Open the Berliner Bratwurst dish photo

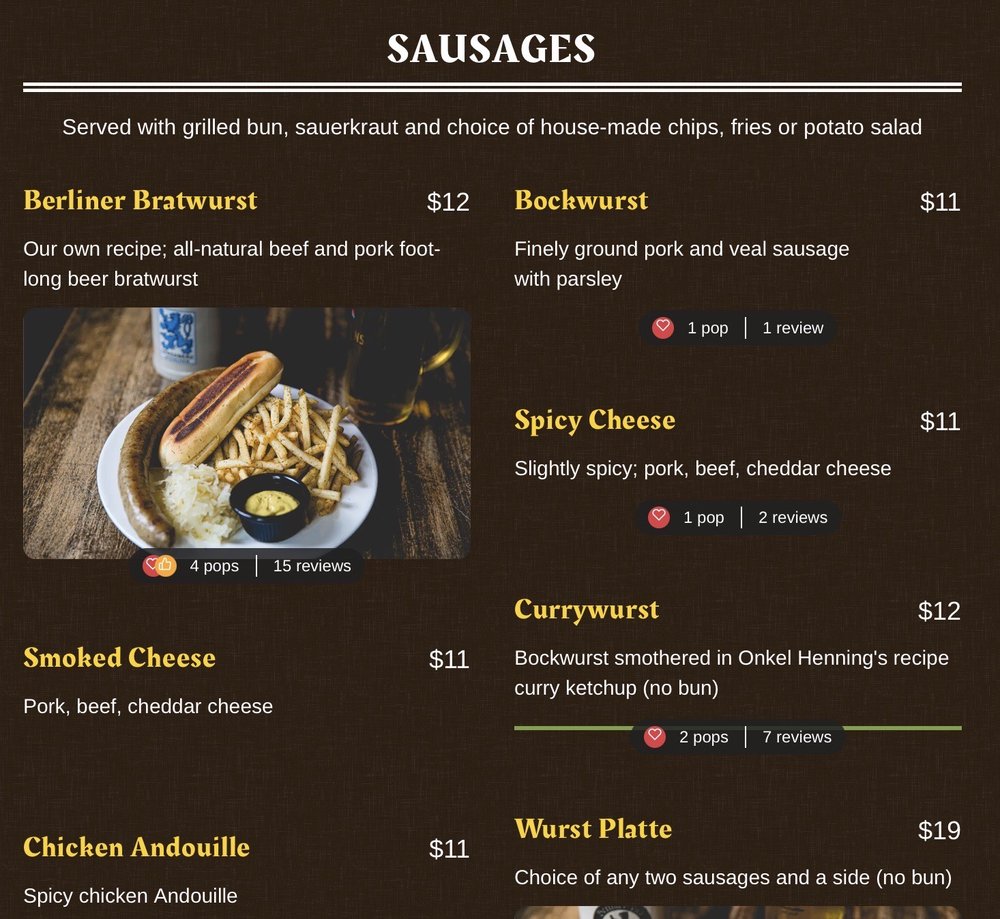[246, 432]
